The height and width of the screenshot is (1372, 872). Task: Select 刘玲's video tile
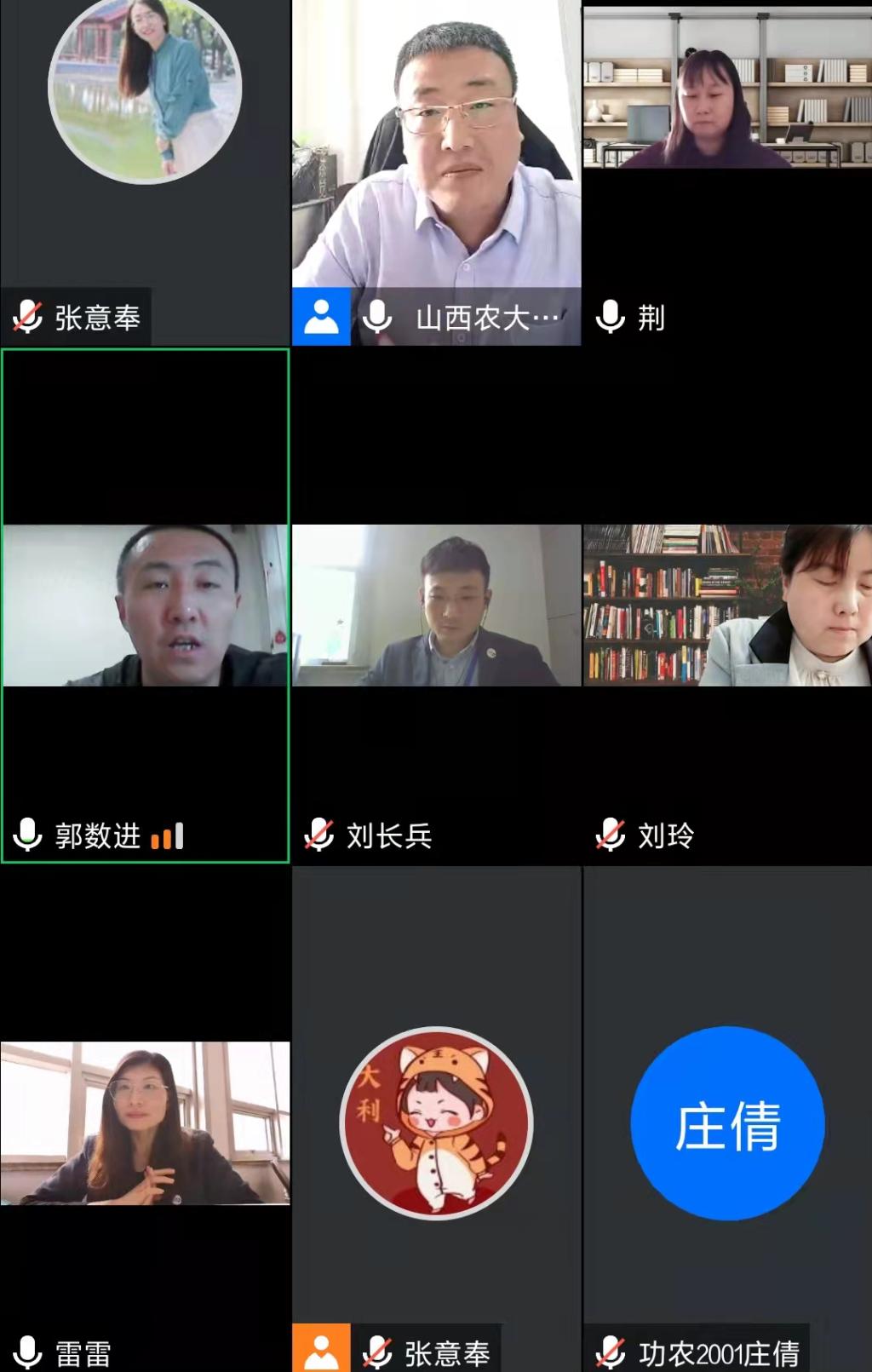(727, 606)
